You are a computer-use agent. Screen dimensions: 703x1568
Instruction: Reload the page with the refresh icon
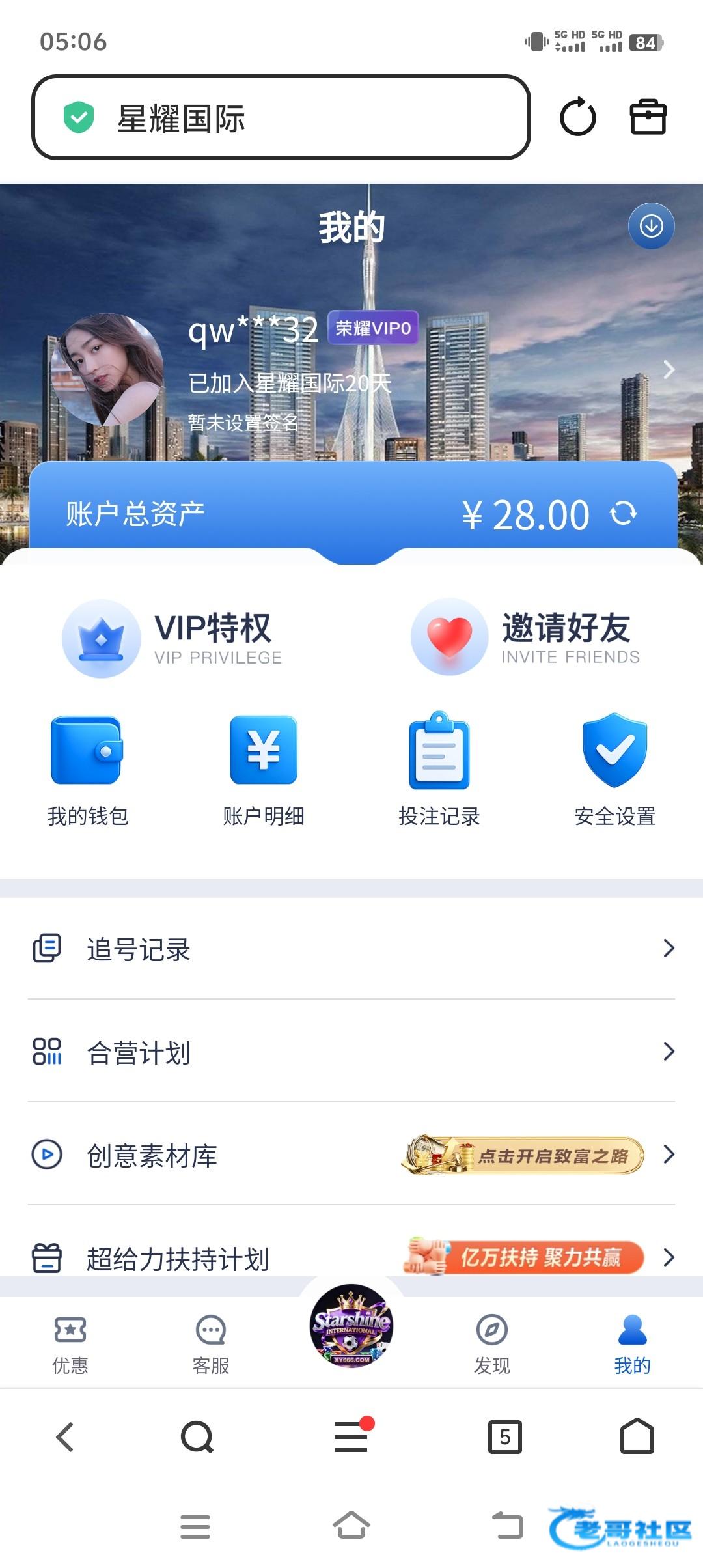click(x=577, y=117)
